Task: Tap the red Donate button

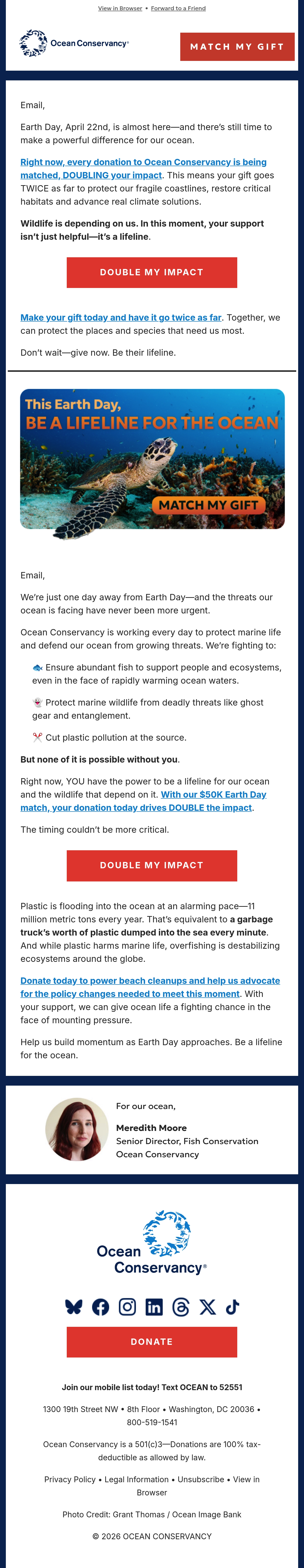Action: (x=152, y=1342)
